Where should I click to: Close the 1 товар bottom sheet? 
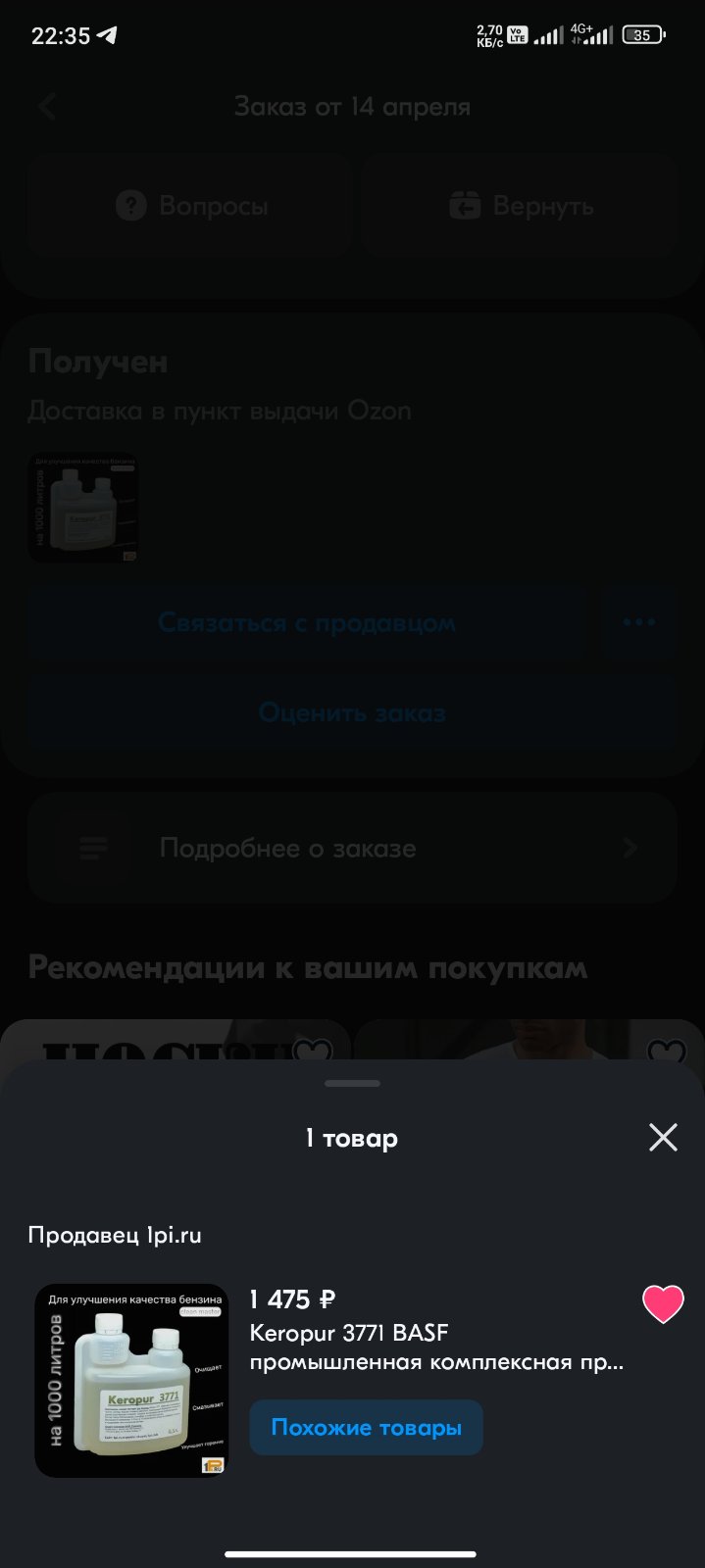pos(663,1137)
